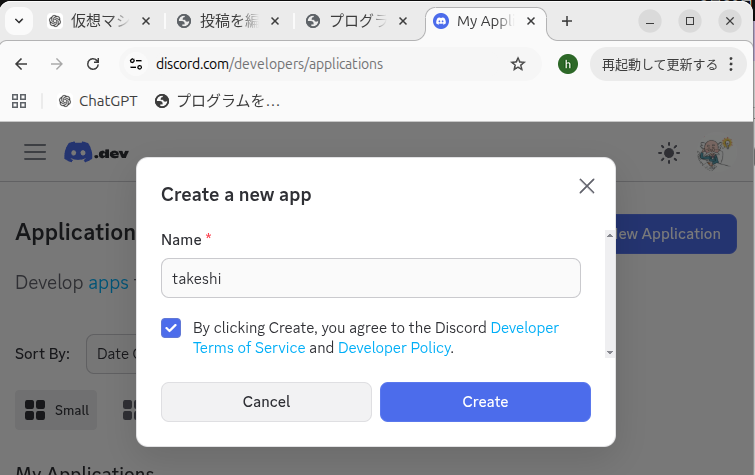Viewport: 755px width, 475px height.
Task: Uncheck the terms agreement checkbox
Action: [171, 328]
